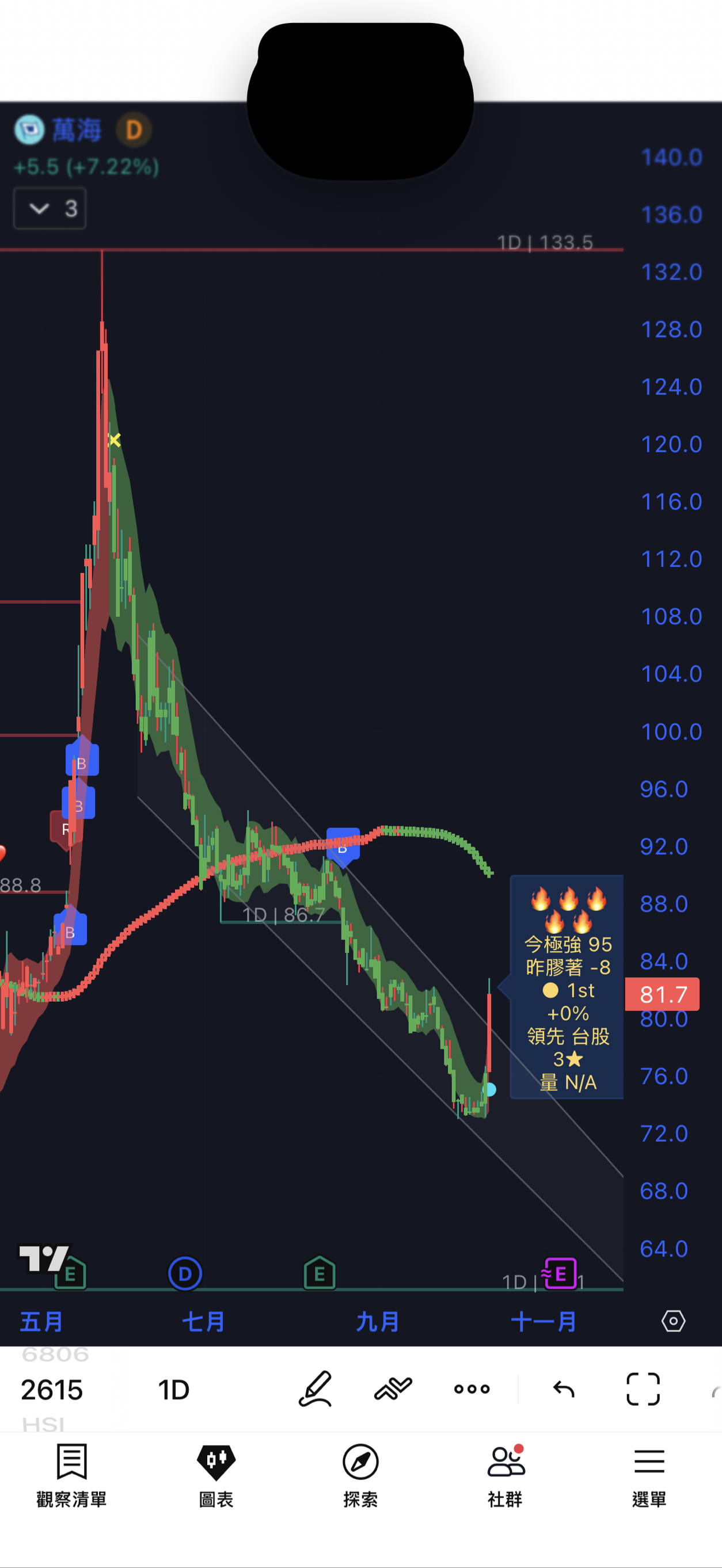Tap the 萬海 symbol title
Screen dimensions: 722x1568
[76, 130]
